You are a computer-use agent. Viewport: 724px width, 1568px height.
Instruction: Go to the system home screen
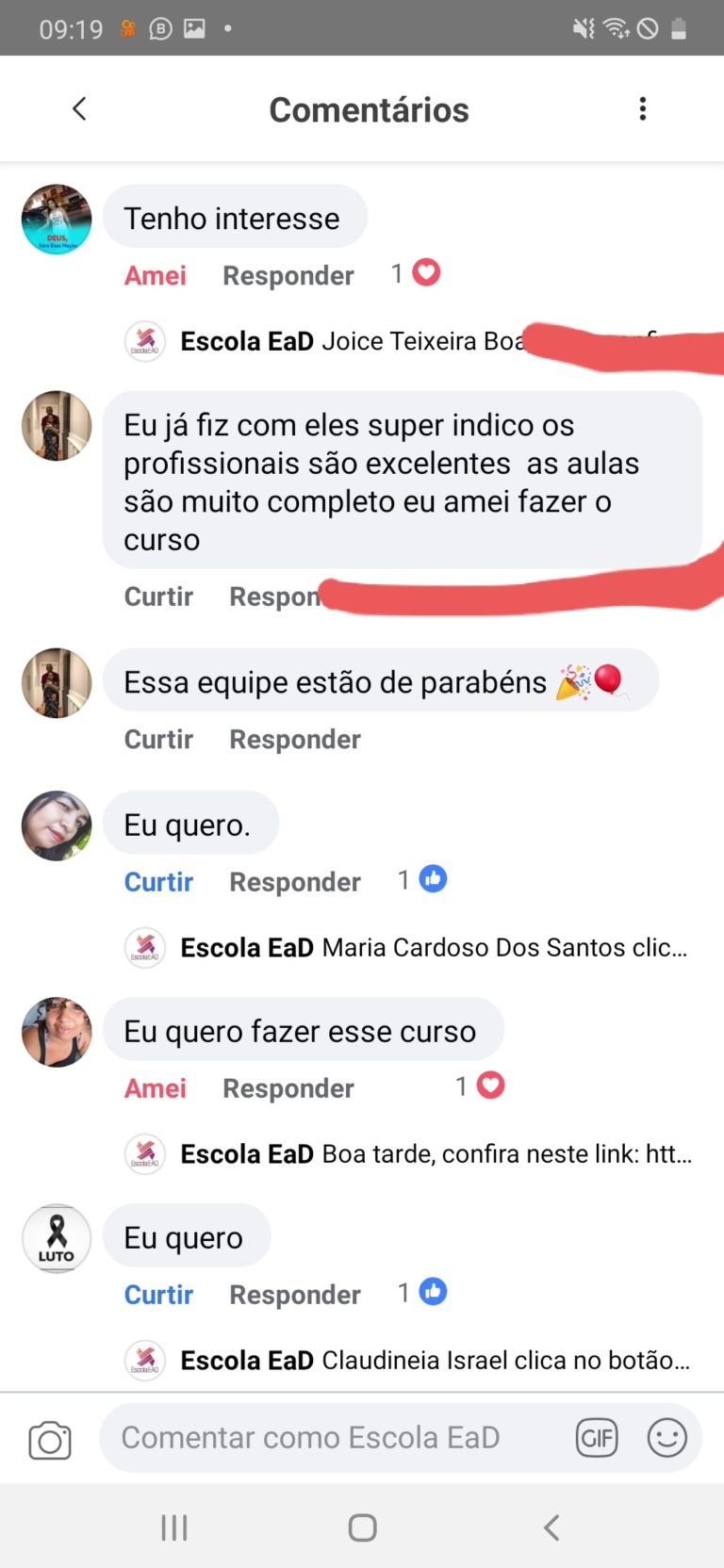click(x=362, y=1527)
